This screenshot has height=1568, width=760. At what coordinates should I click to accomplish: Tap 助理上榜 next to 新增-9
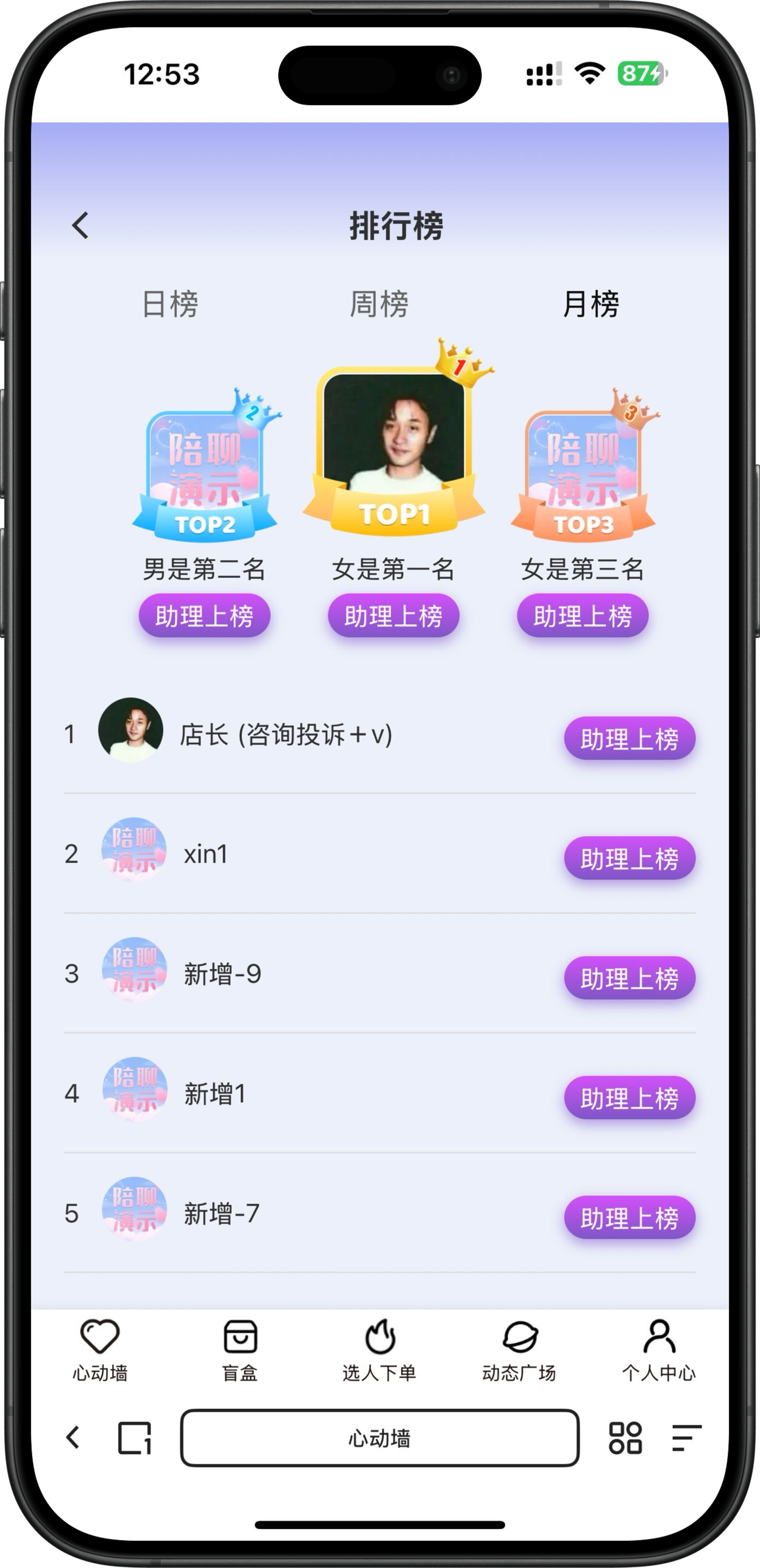tap(629, 978)
